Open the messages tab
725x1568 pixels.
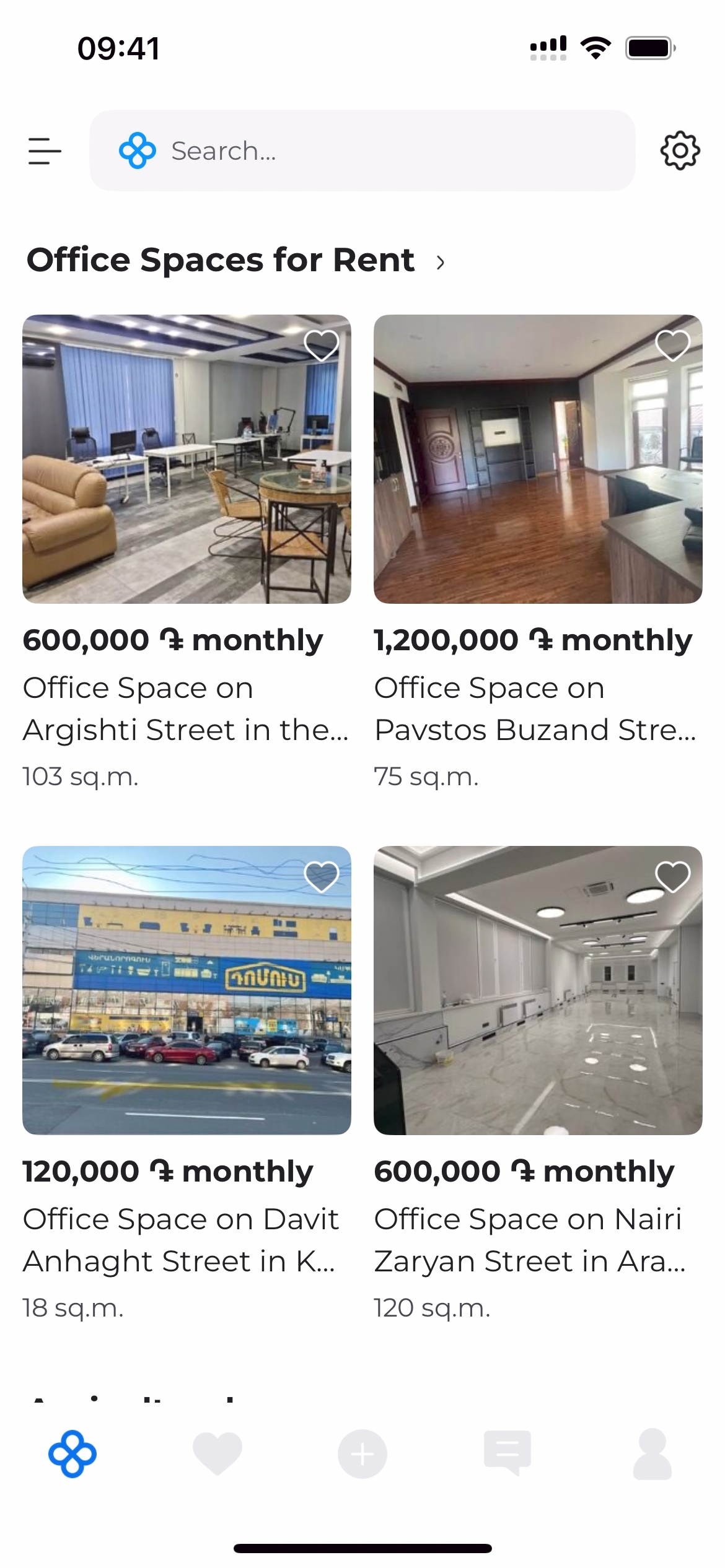click(x=507, y=1453)
